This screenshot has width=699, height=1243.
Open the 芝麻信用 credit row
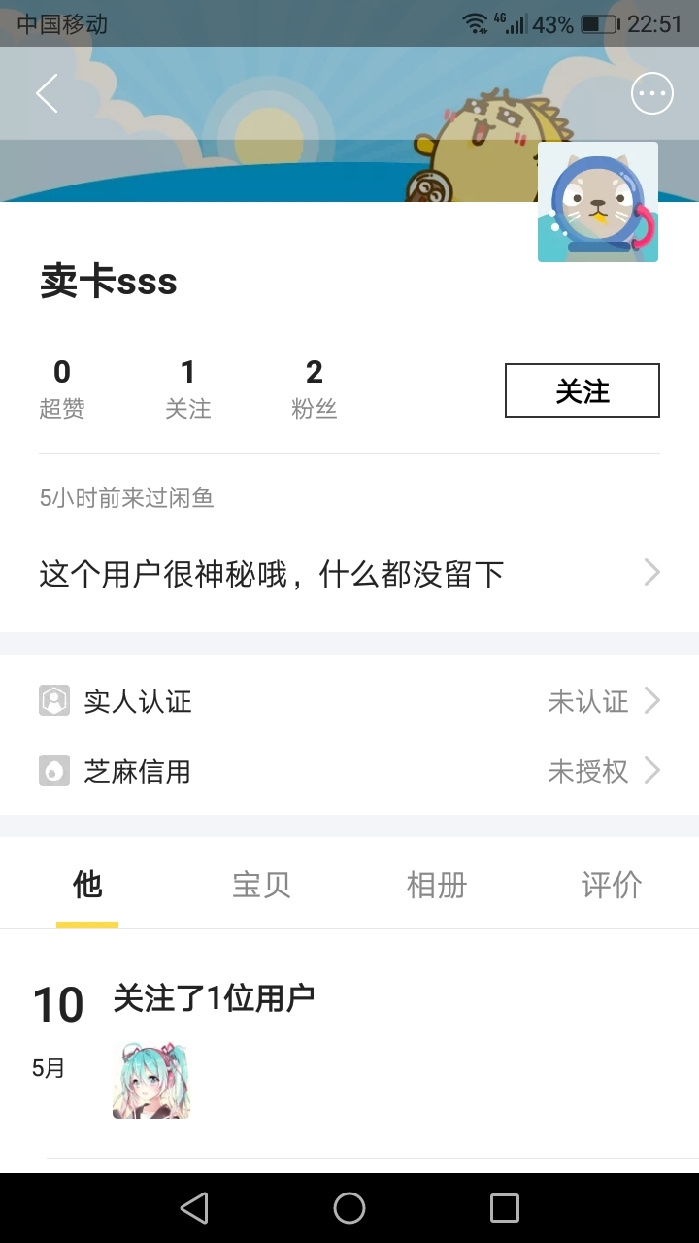point(349,771)
